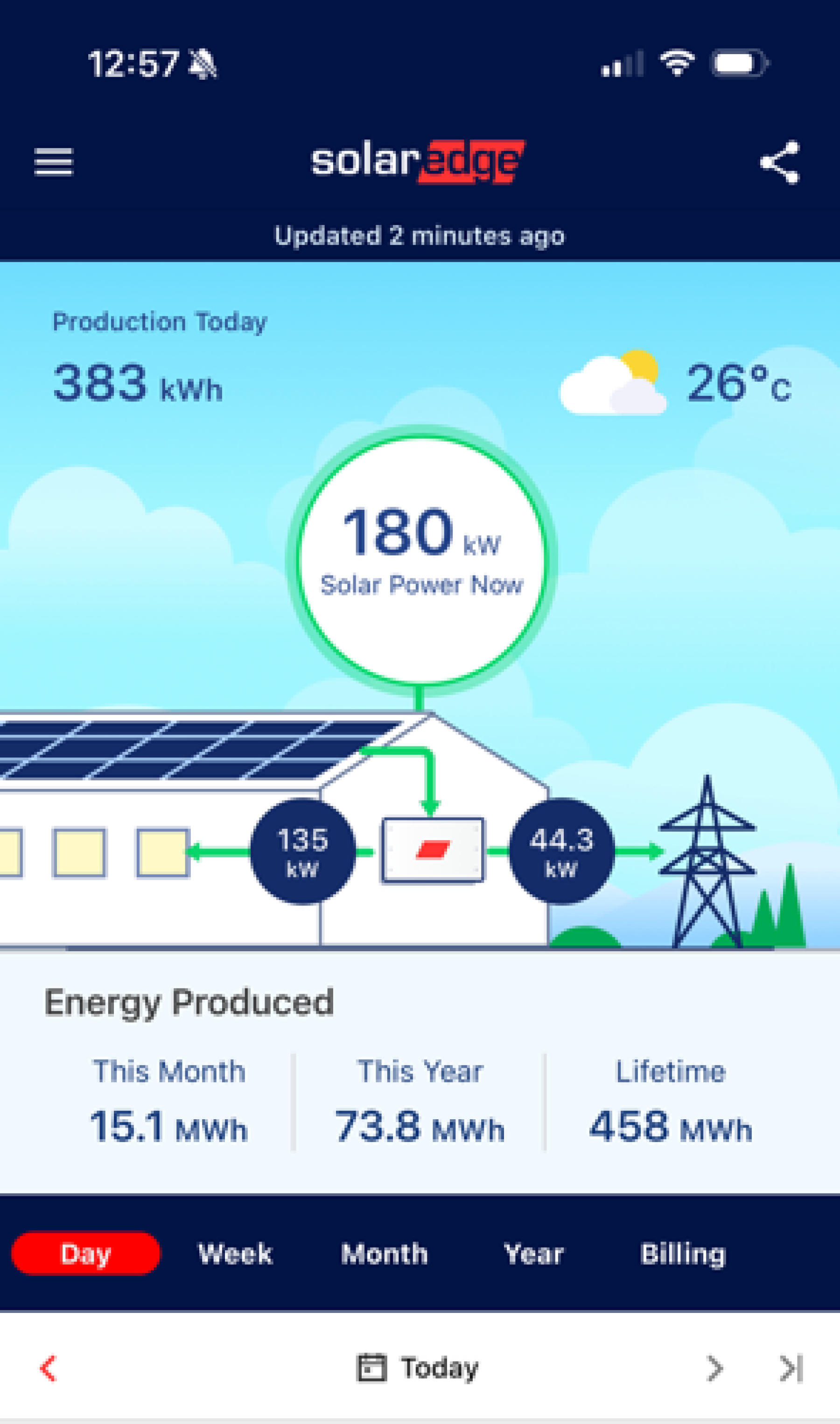
Task: Open the hamburger menu
Action: [x=54, y=162]
